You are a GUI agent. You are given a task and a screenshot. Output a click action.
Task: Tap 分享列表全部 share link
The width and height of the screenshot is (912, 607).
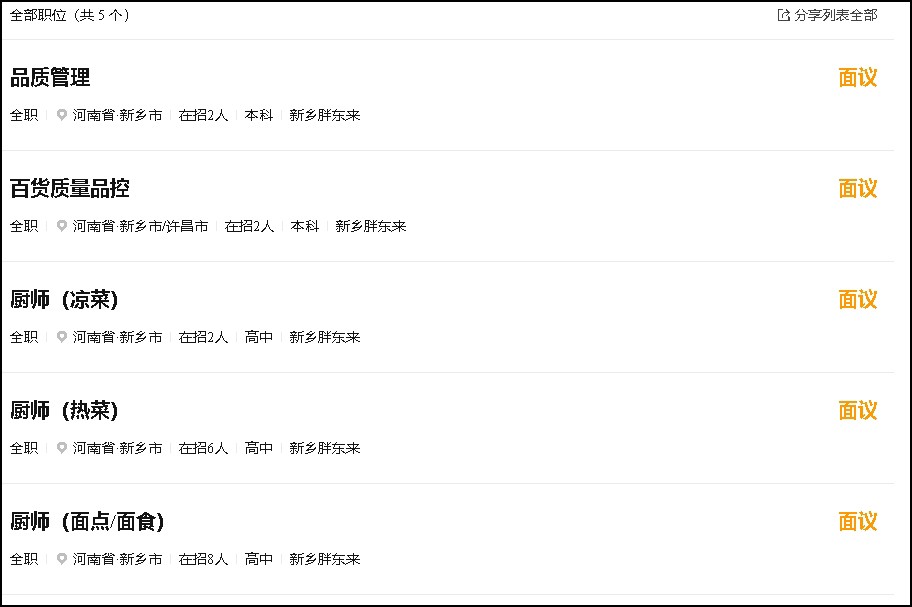[827, 15]
